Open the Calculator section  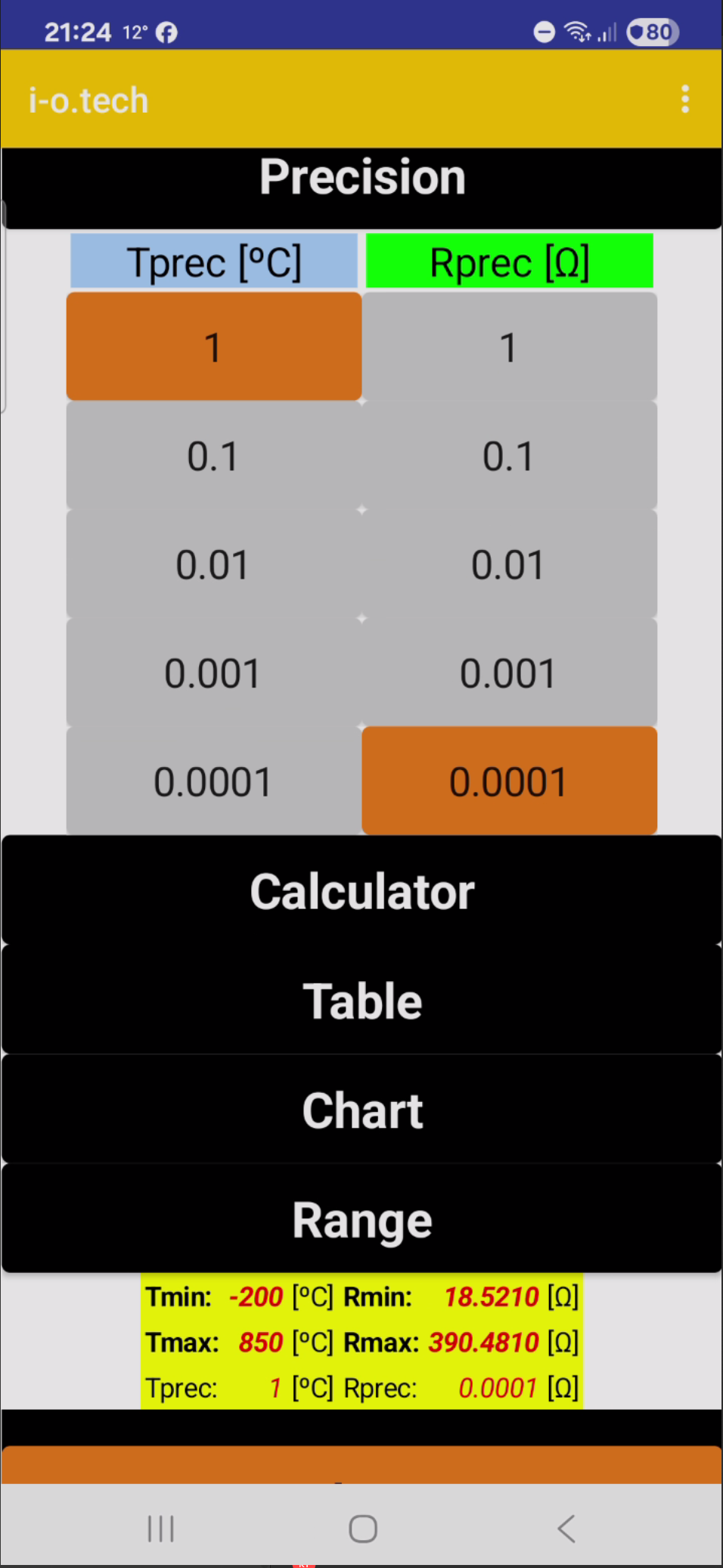pyautogui.click(x=361, y=891)
